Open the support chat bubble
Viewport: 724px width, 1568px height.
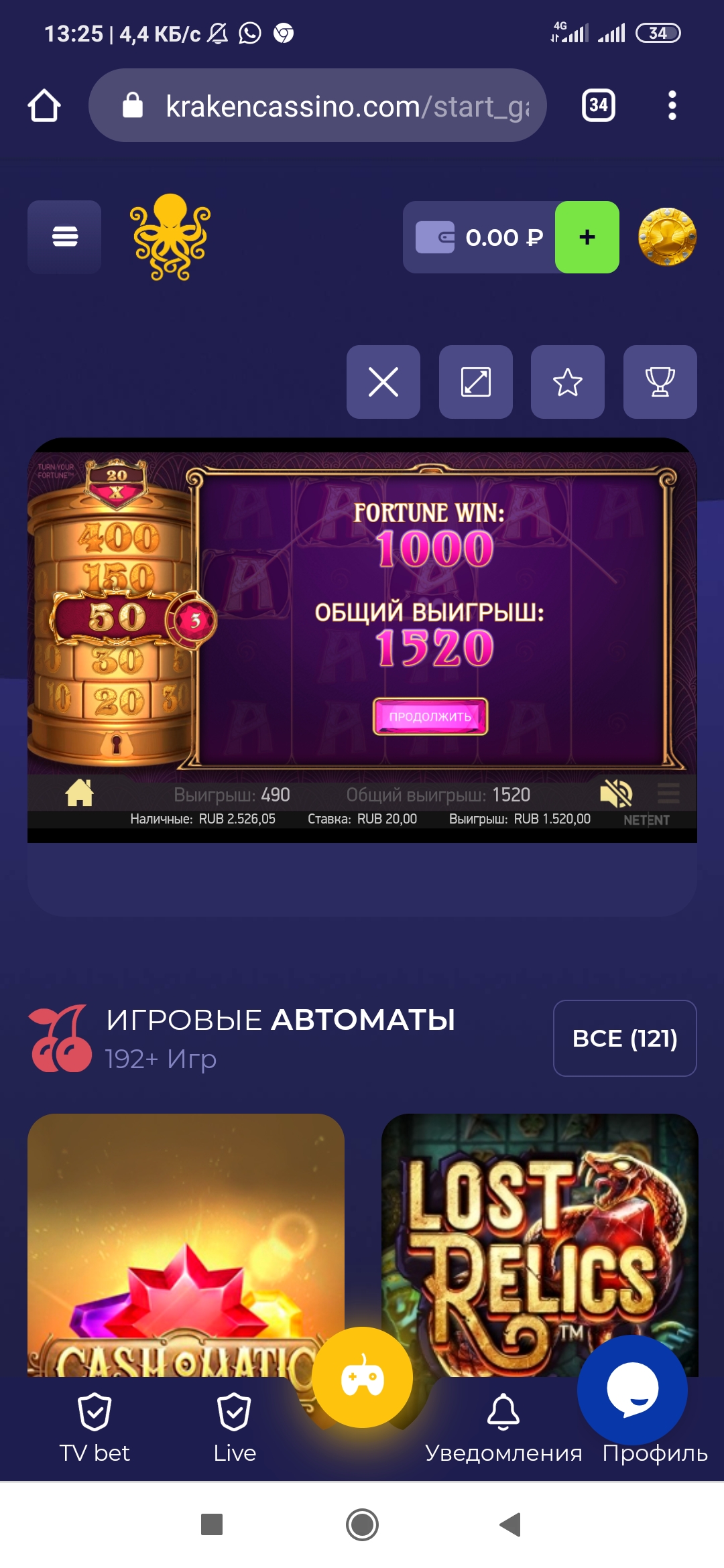631,1389
